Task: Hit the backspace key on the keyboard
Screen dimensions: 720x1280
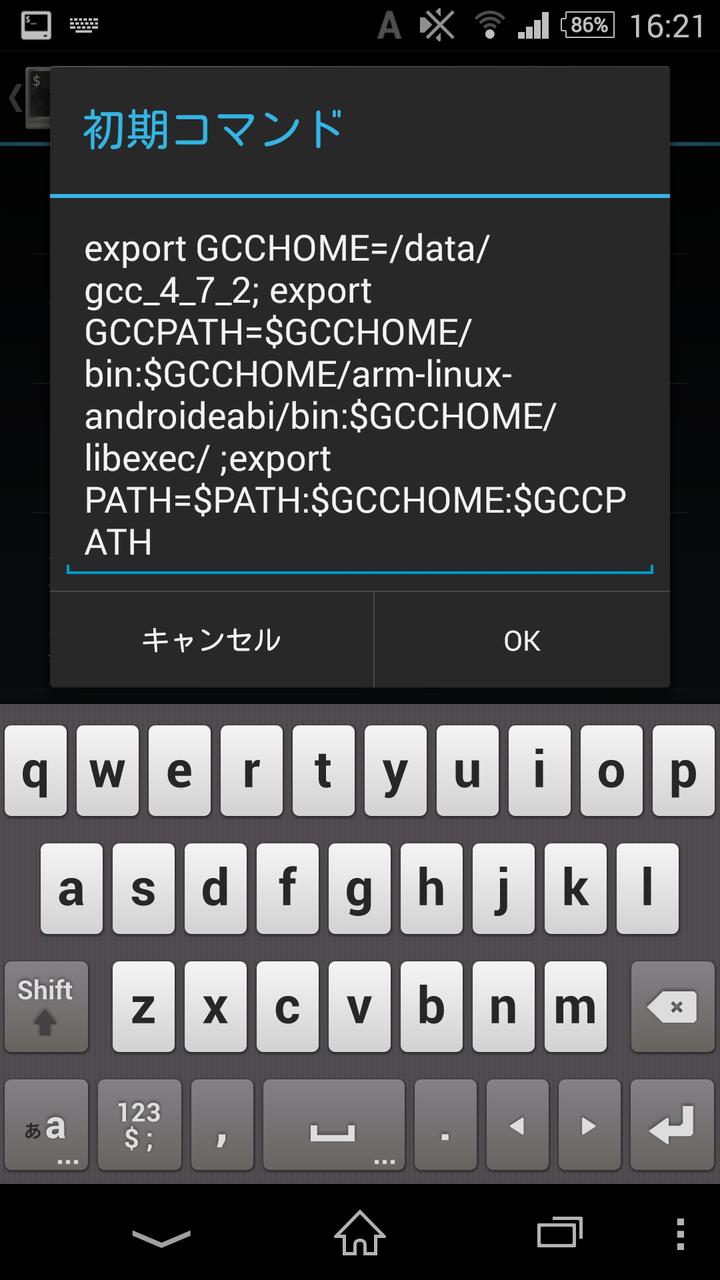Action: click(x=673, y=1008)
